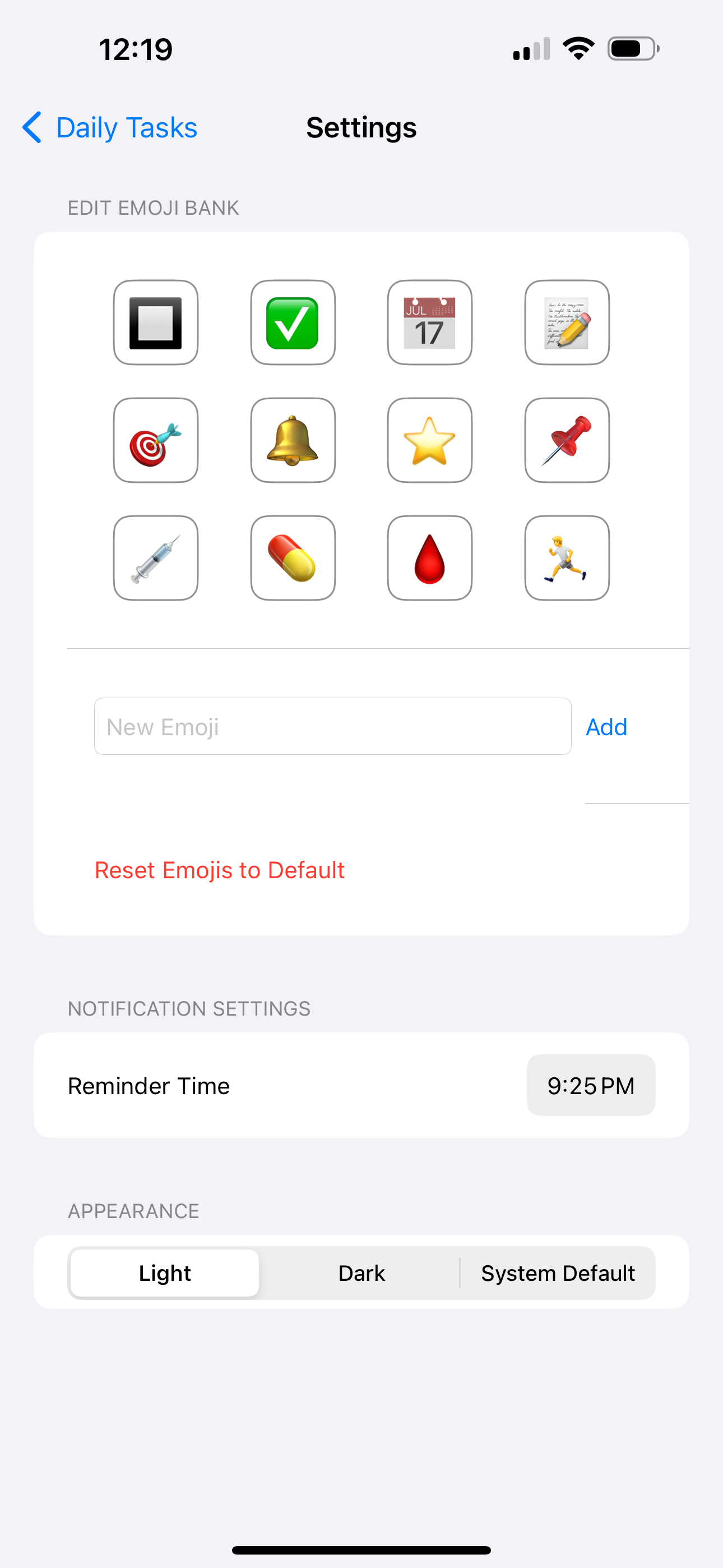Select the syringe emoji
The height and width of the screenshot is (1568, 723).
pyautogui.click(x=156, y=558)
